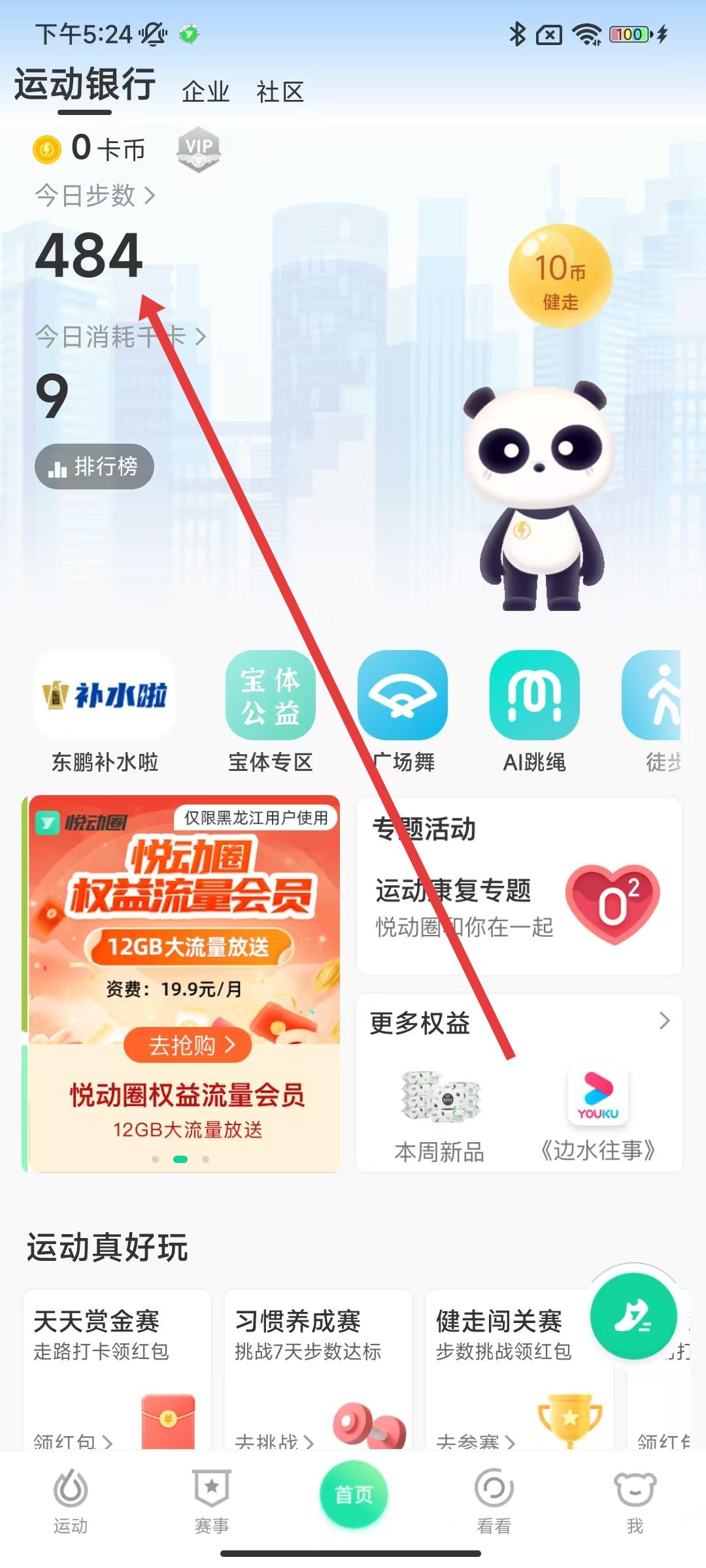Tap the green floating running shoe button

point(633,1316)
